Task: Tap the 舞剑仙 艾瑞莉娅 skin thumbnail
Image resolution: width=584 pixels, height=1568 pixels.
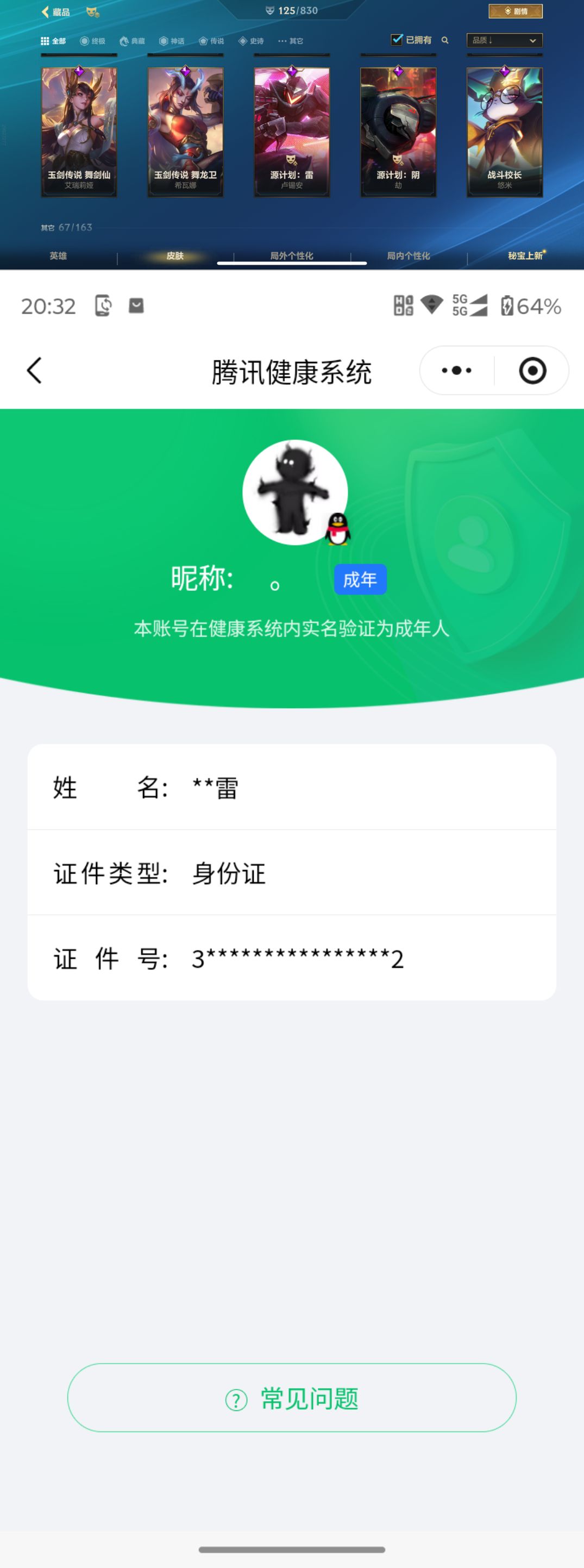Action: click(79, 131)
